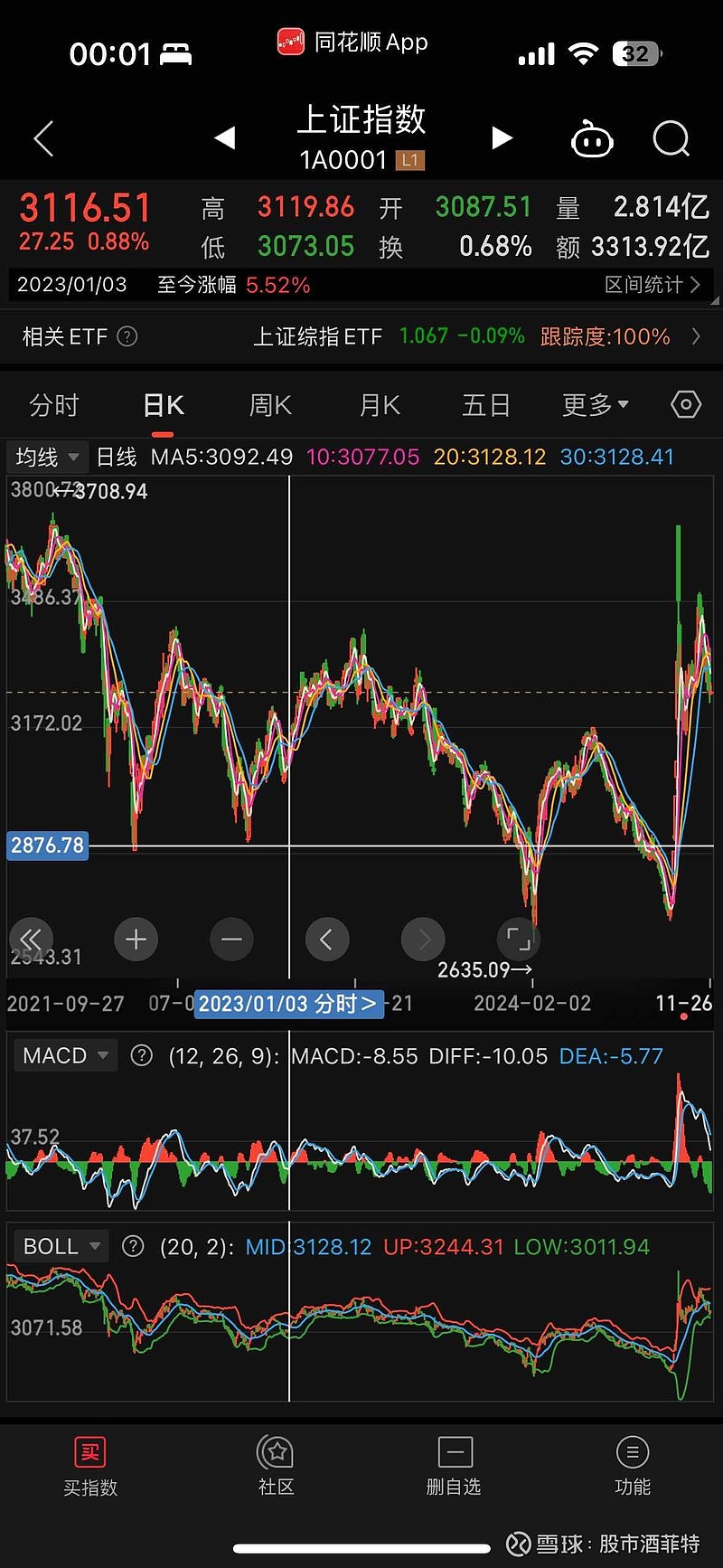
Task: Zoom out the chart with minus button
Action: coord(231,940)
